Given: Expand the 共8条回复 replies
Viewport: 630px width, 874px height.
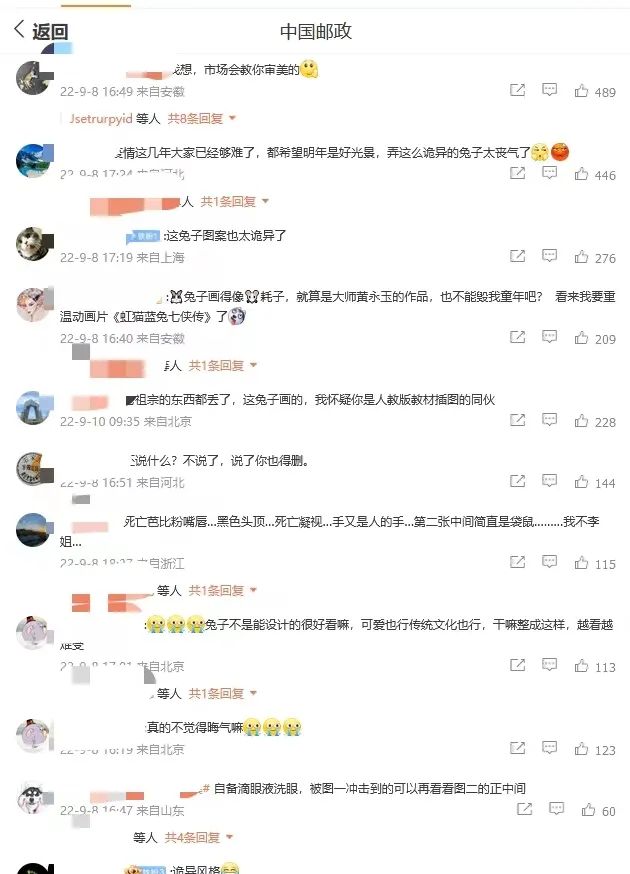Looking at the screenshot, I should pyautogui.click(x=201, y=119).
